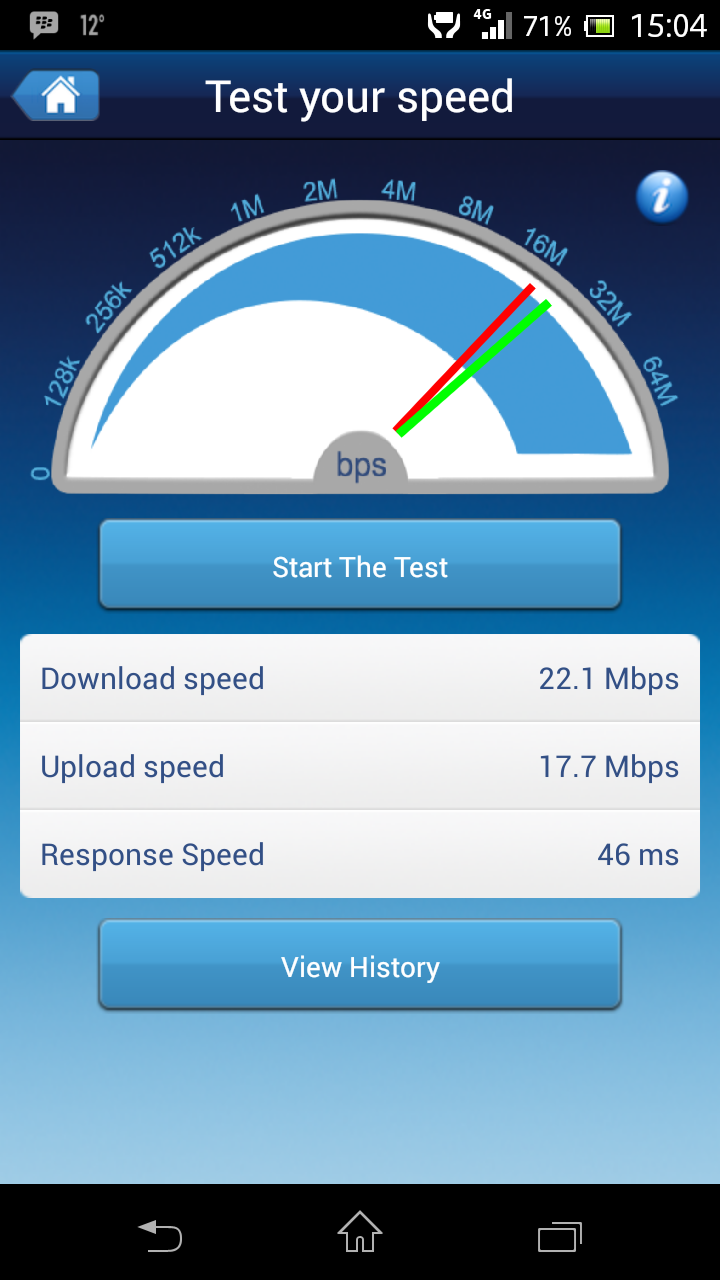Screen dimensions: 720x1280
Task: Tap the system back button
Action: [160, 1235]
